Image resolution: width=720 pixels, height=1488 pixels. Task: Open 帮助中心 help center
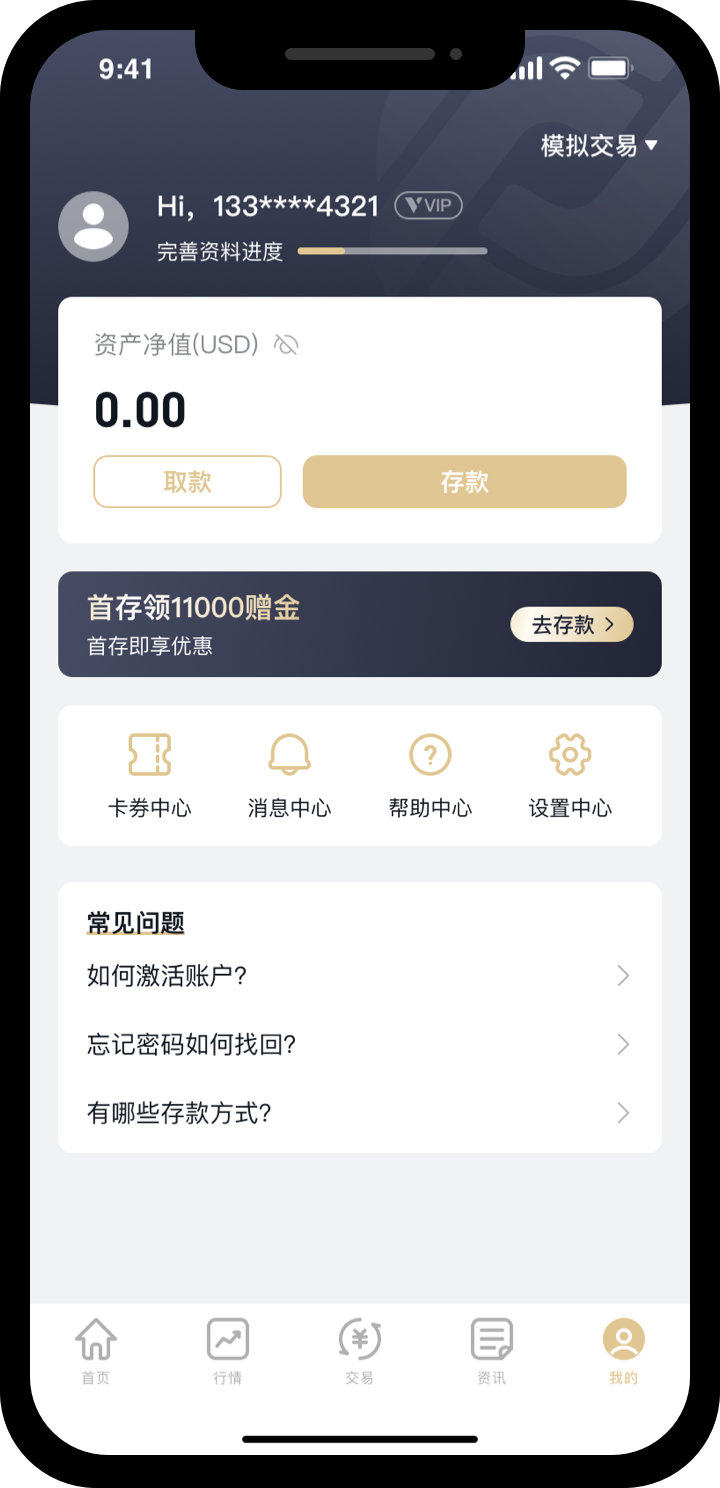[x=430, y=775]
